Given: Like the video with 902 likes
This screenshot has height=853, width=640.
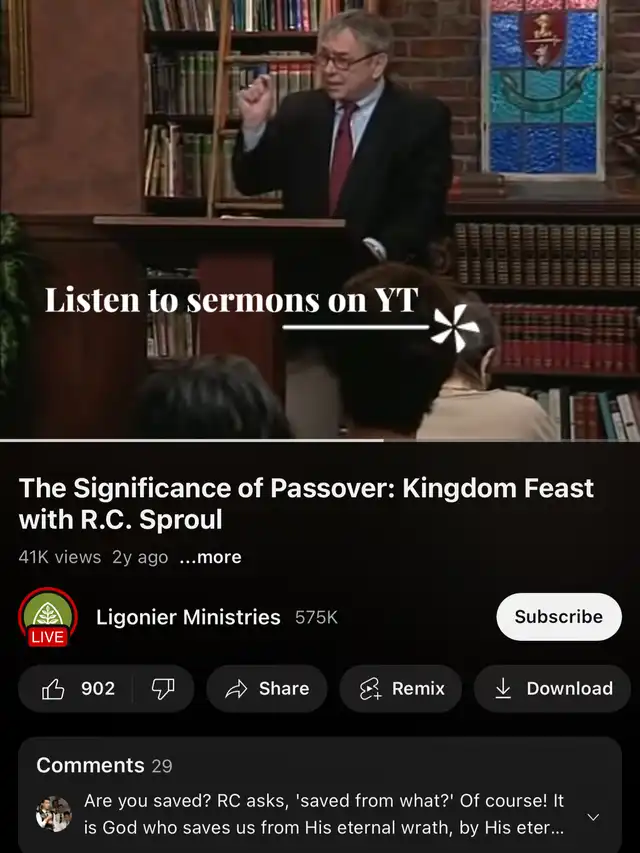Looking at the screenshot, I should click(x=78, y=689).
